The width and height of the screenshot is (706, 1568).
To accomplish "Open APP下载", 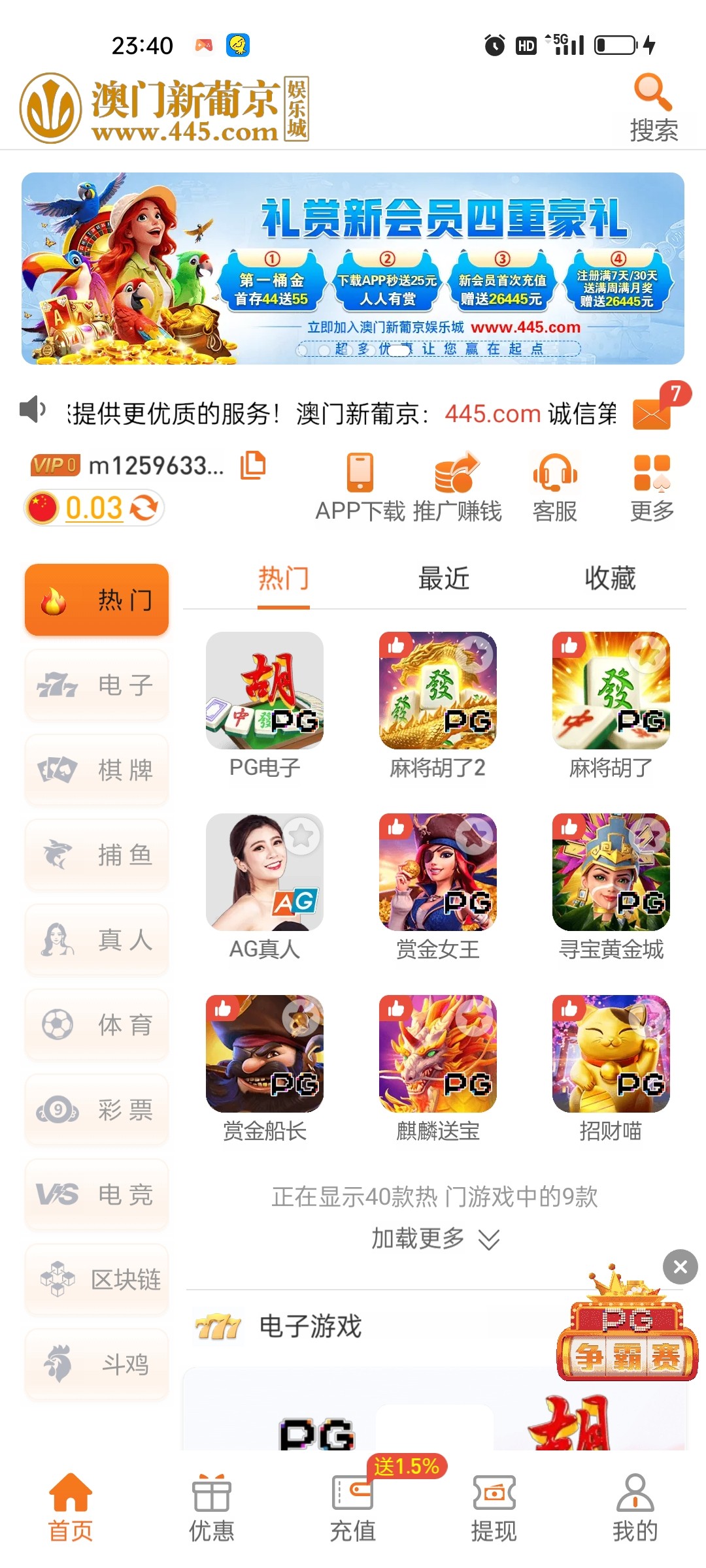I will click(x=360, y=487).
